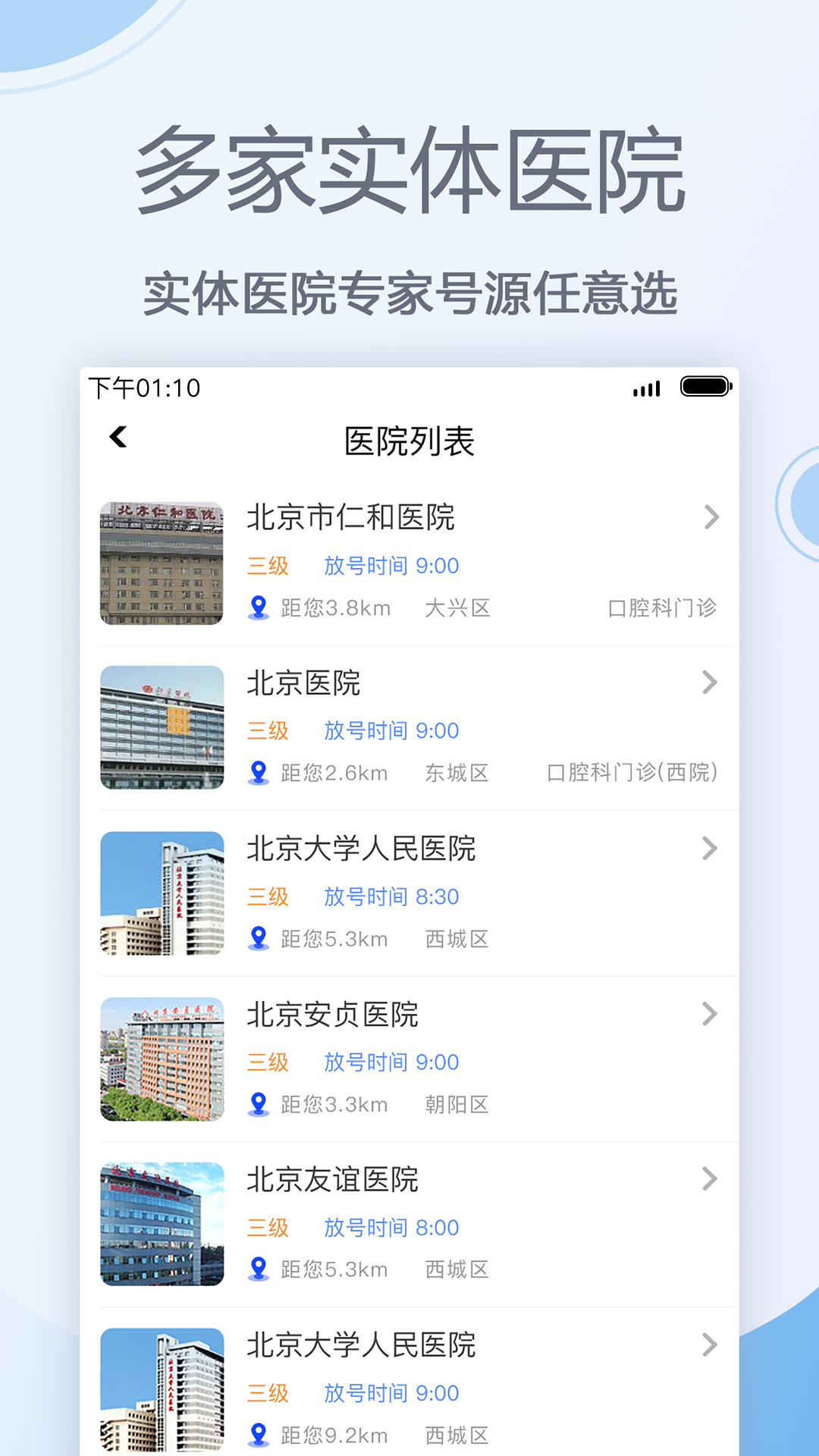The image size is (819, 1456).
Task: Click location pin icon of 北京安贞医院
Action: point(259,1104)
